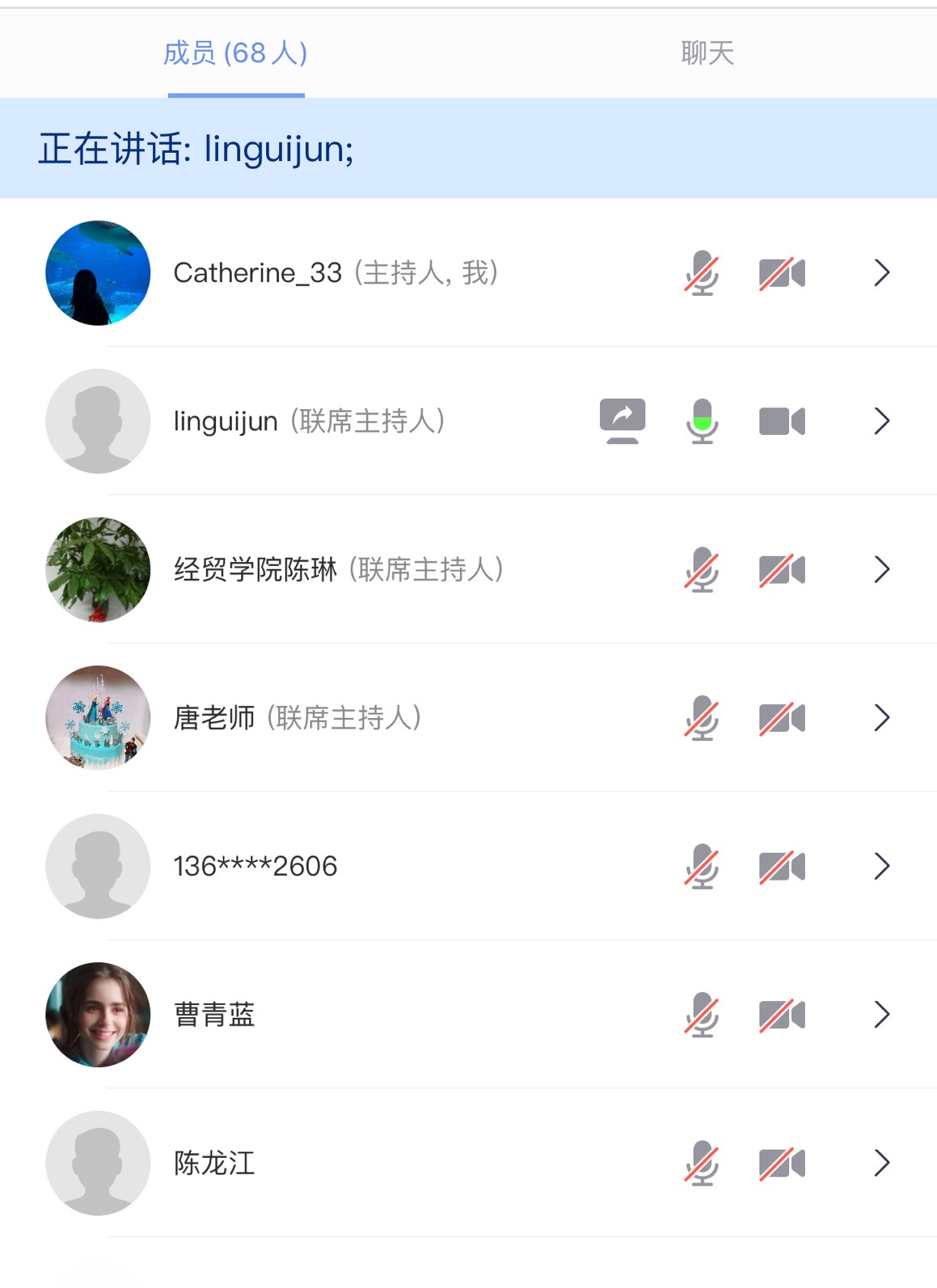This screenshot has height=1288, width=937.
Task: Expand the chevron next to 曹青蓝
Action: tap(882, 1015)
